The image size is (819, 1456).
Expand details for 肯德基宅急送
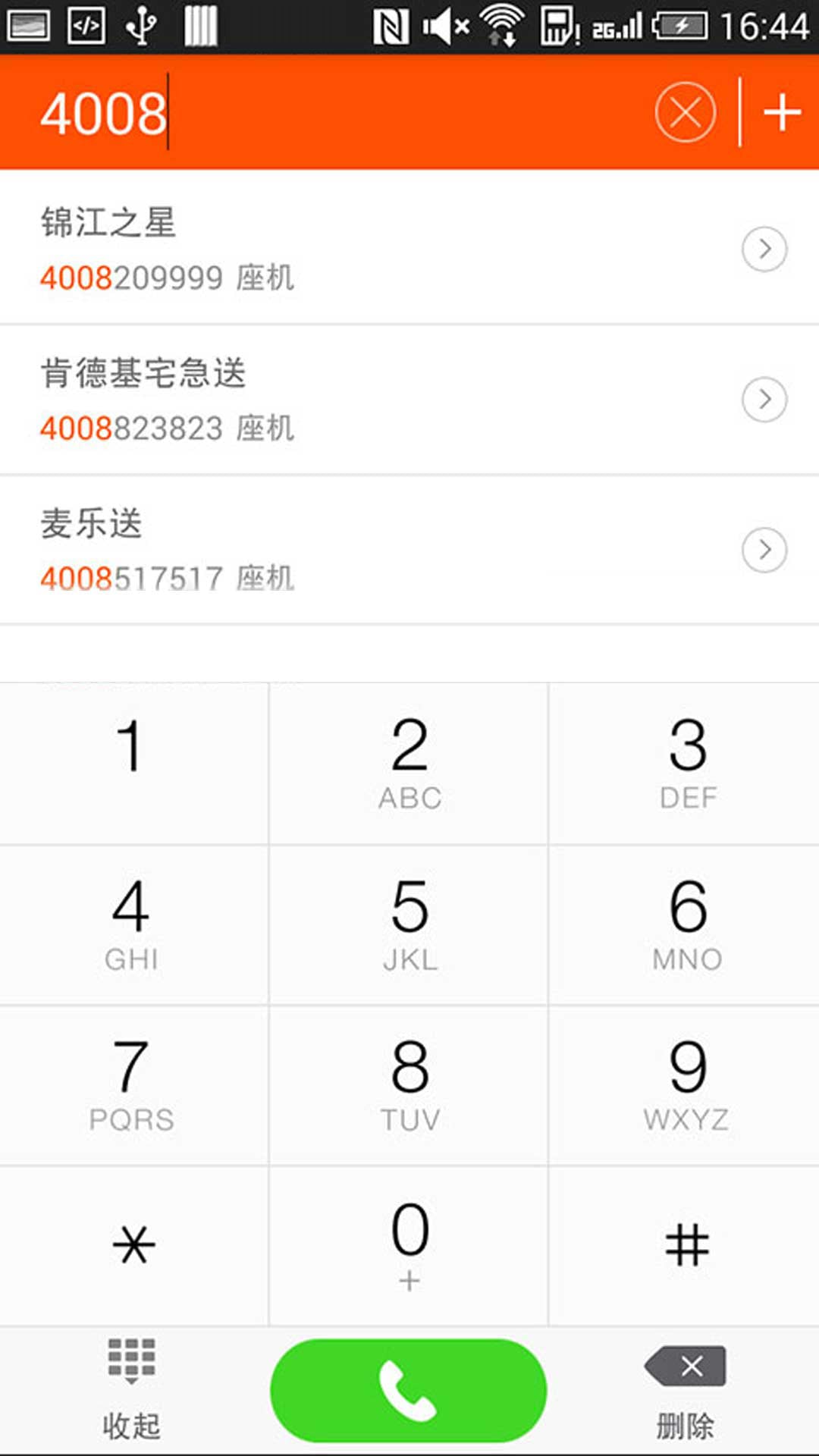coord(764,400)
